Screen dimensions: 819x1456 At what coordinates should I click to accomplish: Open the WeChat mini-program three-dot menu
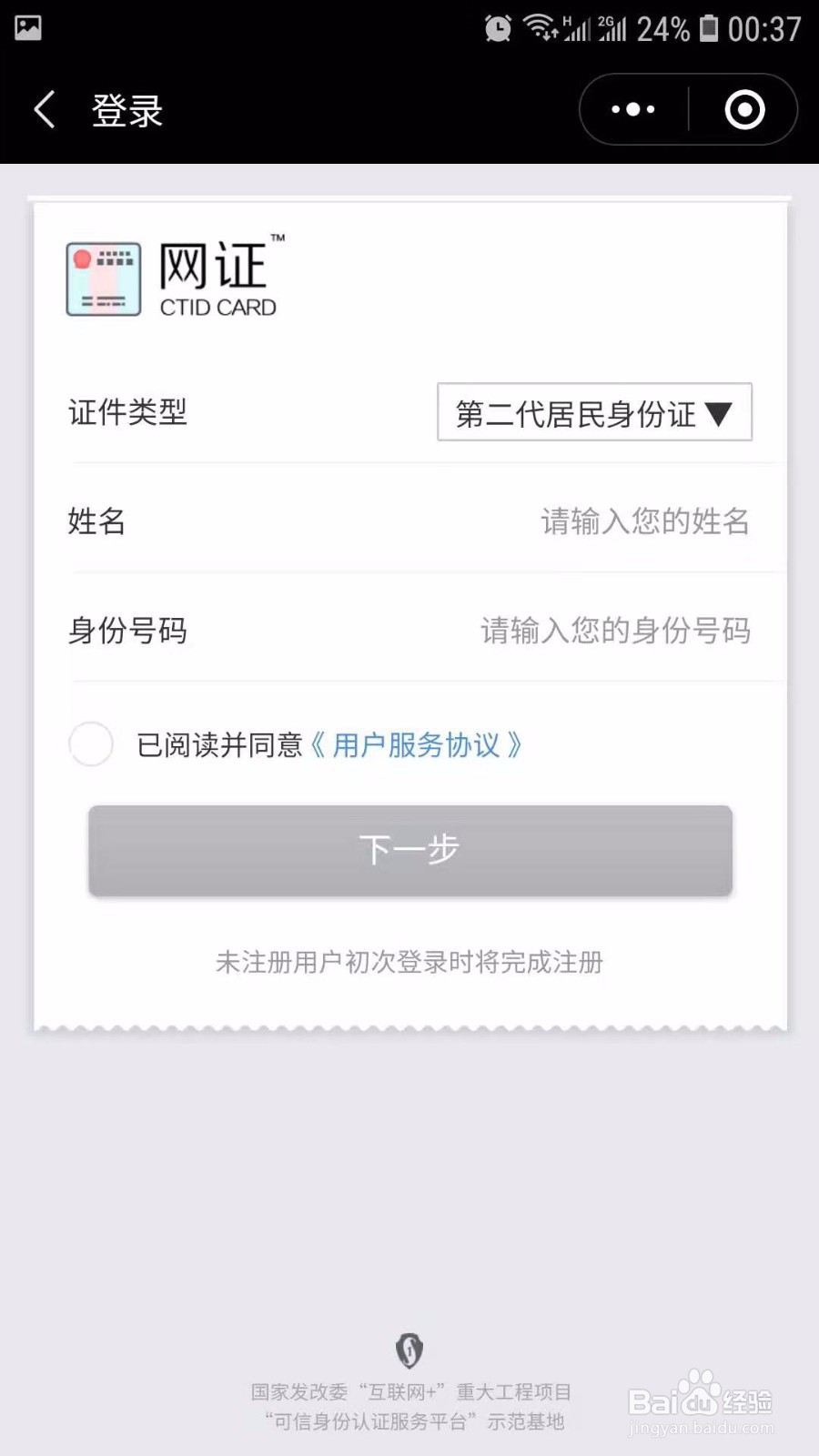coord(632,108)
